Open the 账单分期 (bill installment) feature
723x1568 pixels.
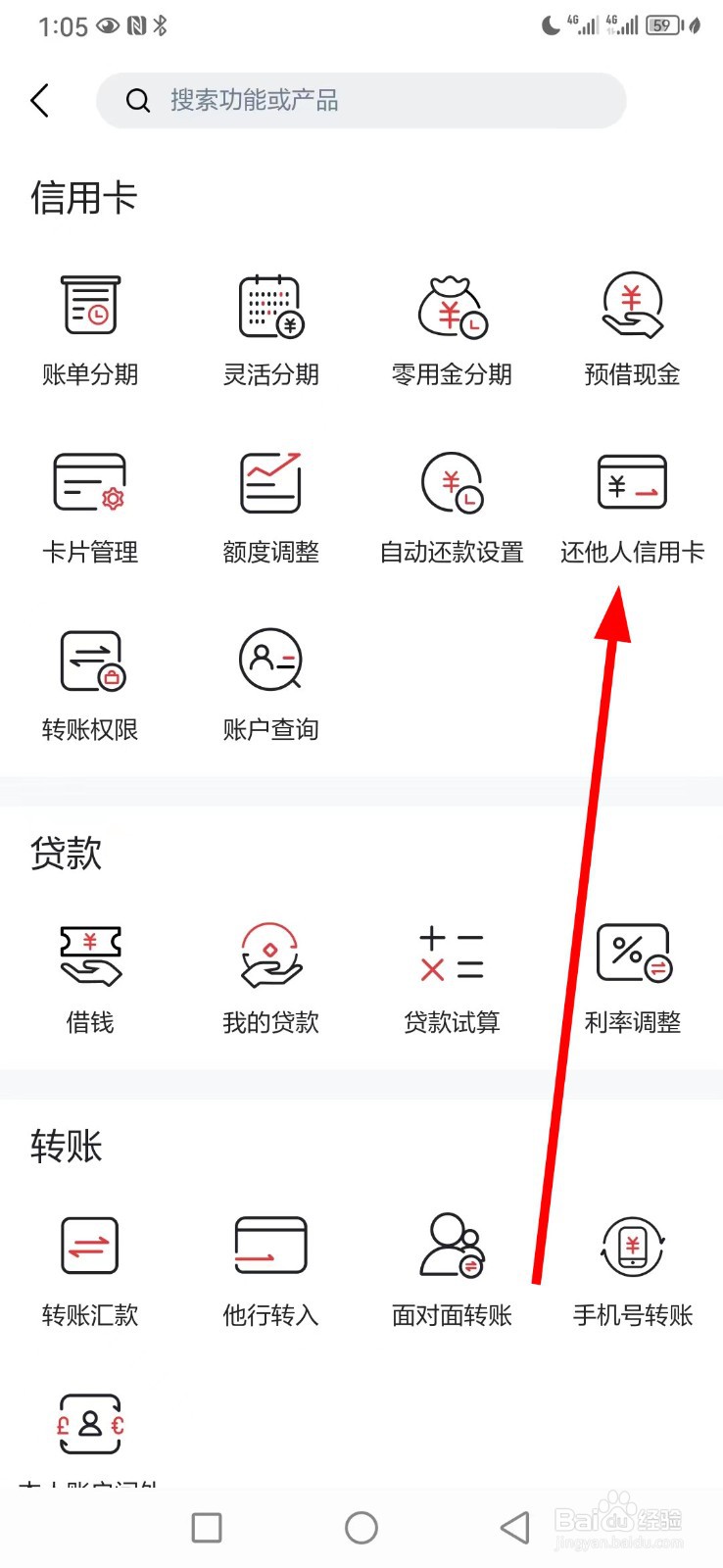pos(90,328)
